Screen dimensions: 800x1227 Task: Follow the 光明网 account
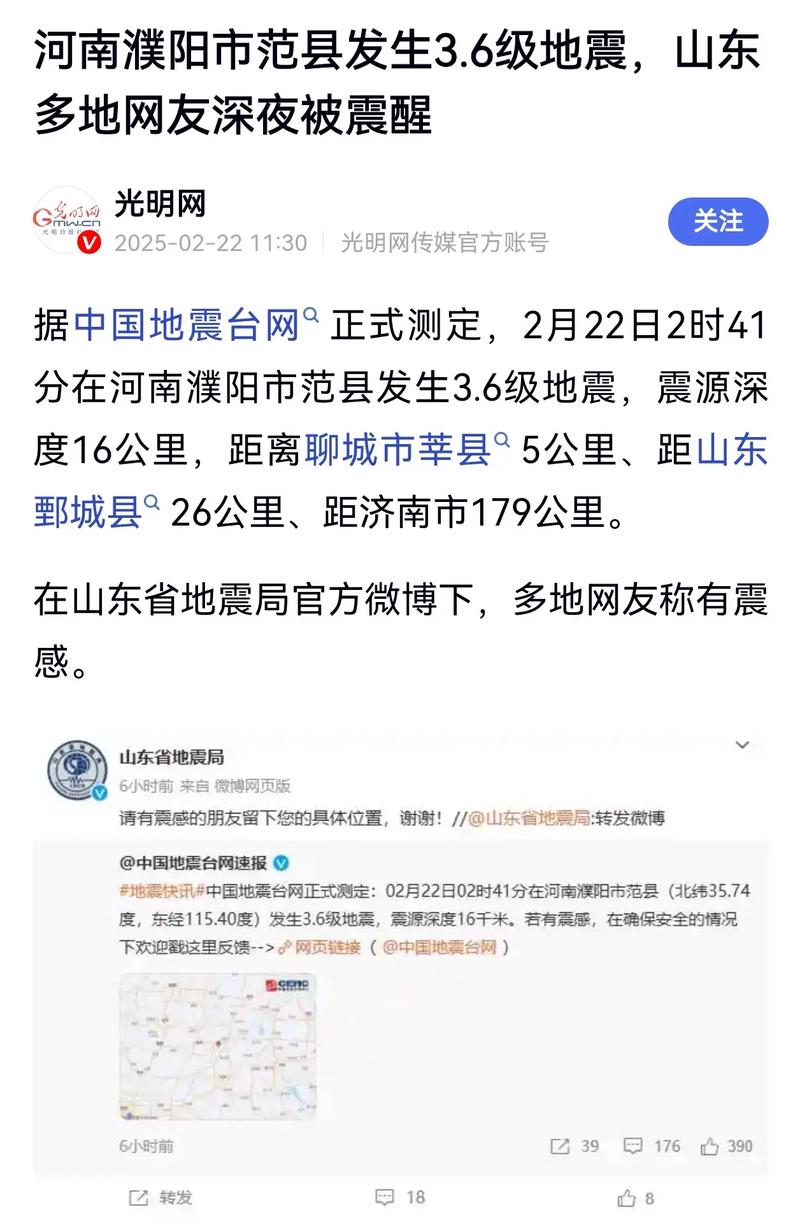[x=718, y=222]
